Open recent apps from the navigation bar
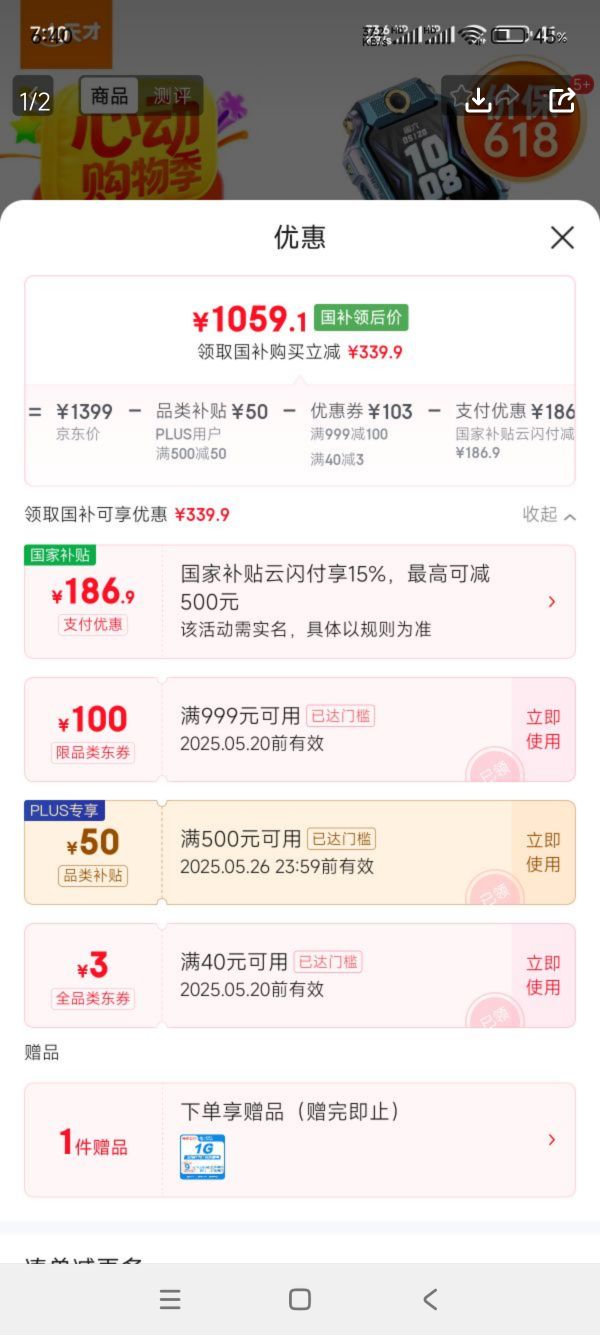Viewport: 600px width, 1335px height. pyautogui.click(x=170, y=1299)
